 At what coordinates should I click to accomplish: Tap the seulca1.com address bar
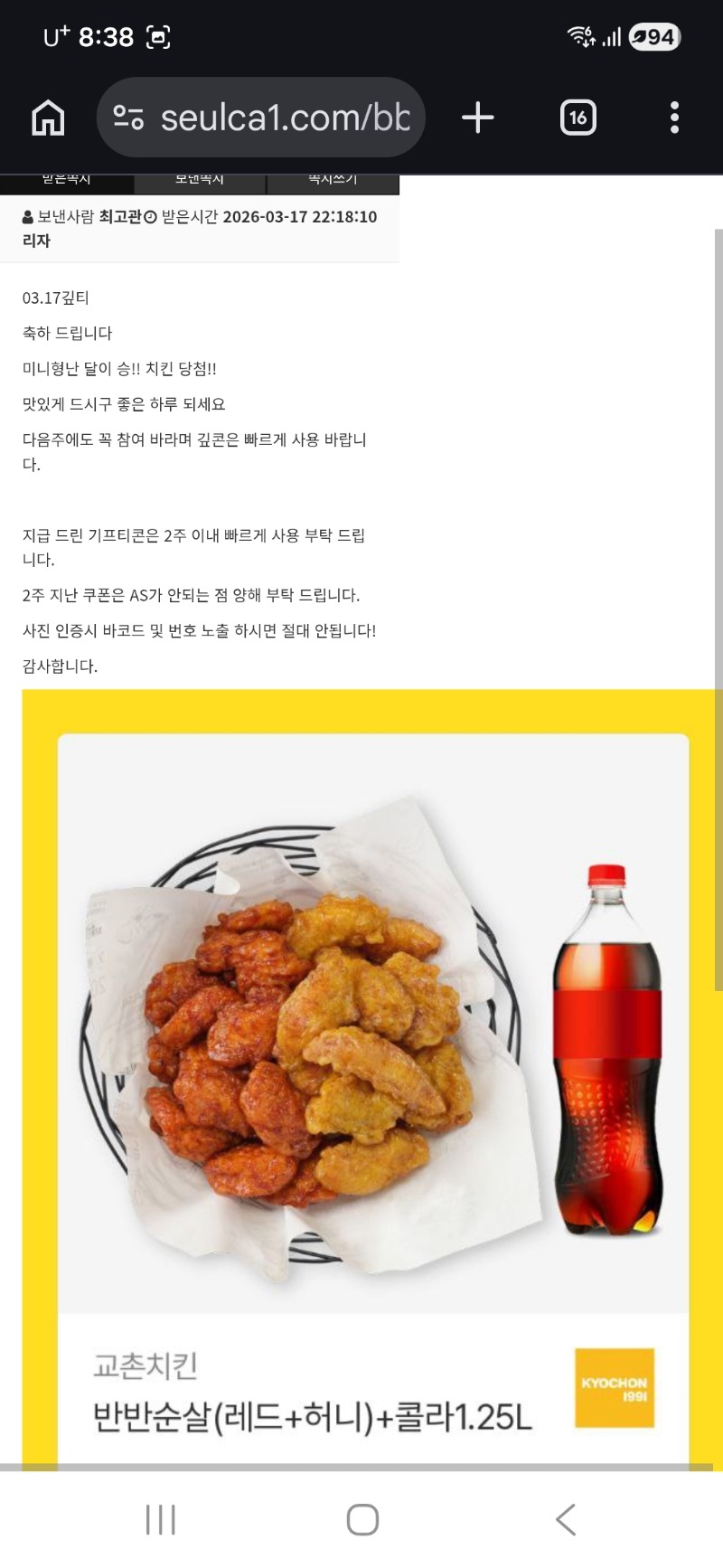click(285, 118)
